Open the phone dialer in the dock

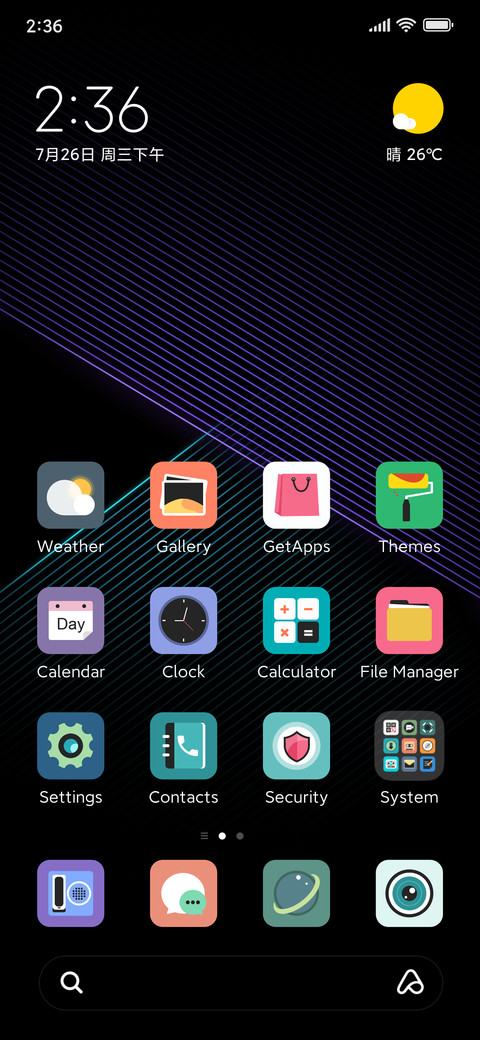coord(70,893)
